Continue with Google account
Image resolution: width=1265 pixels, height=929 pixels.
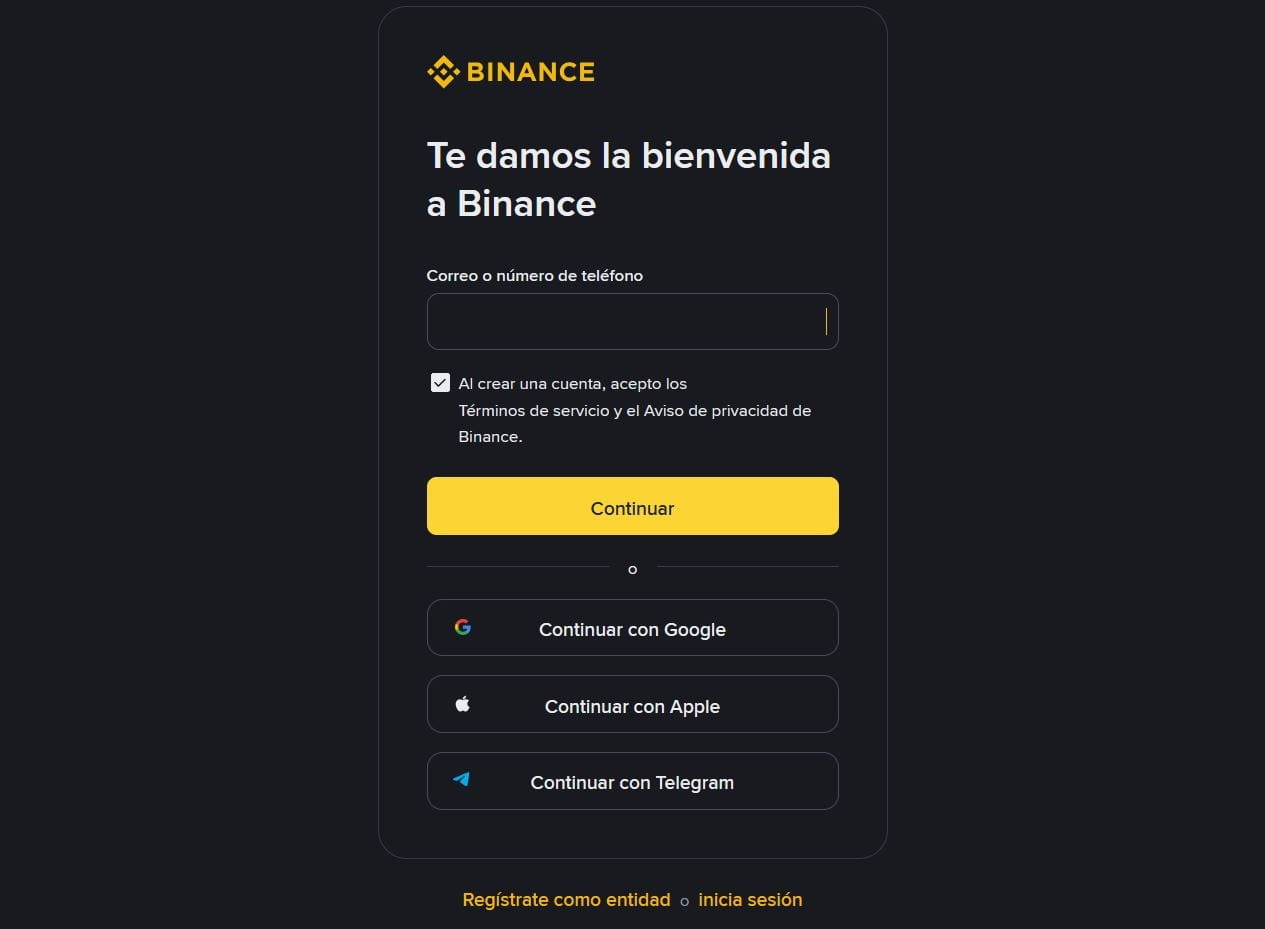pyautogui.click(x=632, y=628)
